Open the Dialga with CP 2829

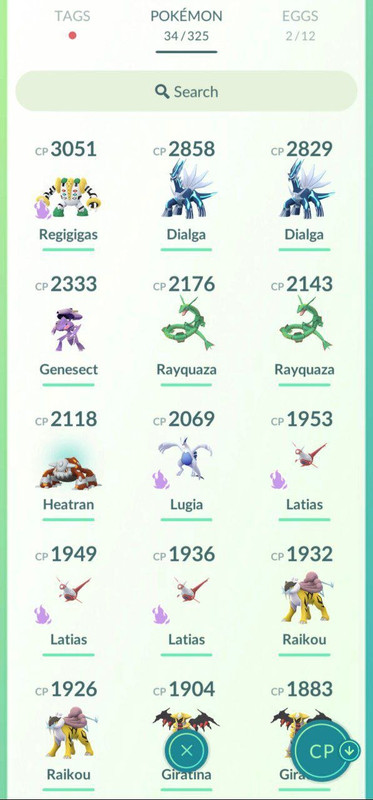[x=304, y=196]
